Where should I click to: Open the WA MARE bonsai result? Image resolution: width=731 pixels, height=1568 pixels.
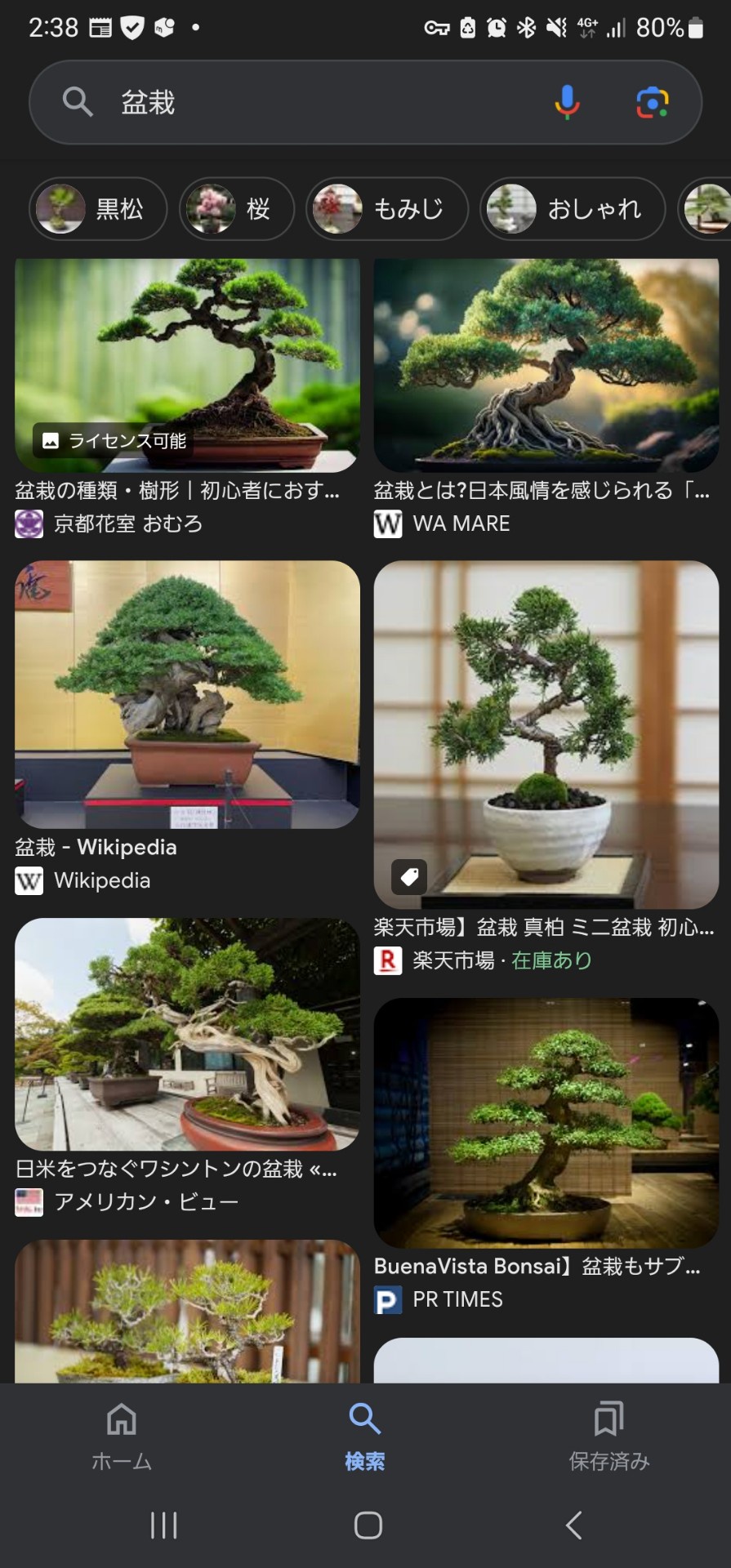coord(546,366)
